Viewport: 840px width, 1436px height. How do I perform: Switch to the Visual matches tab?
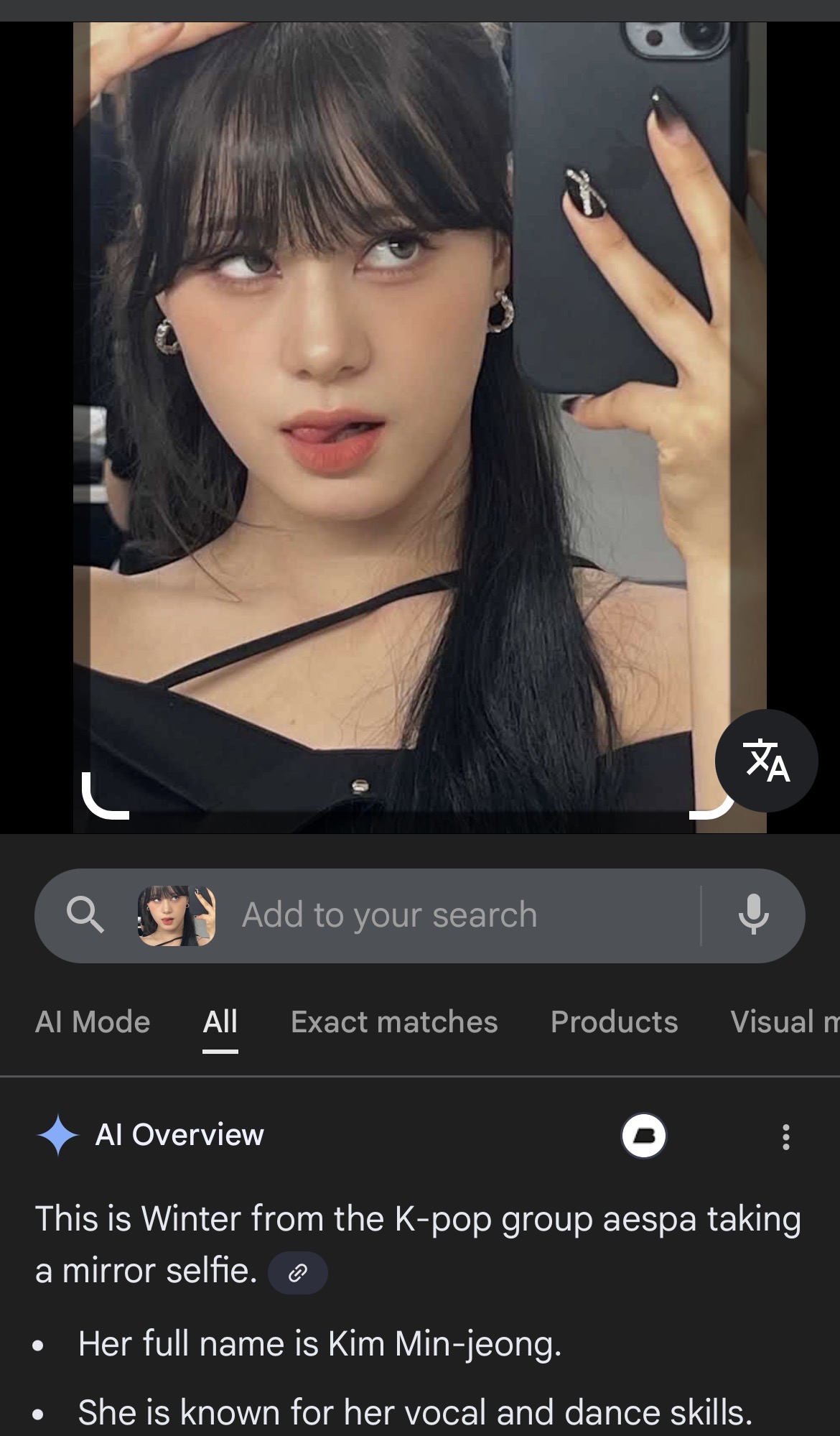(784, 1022)
